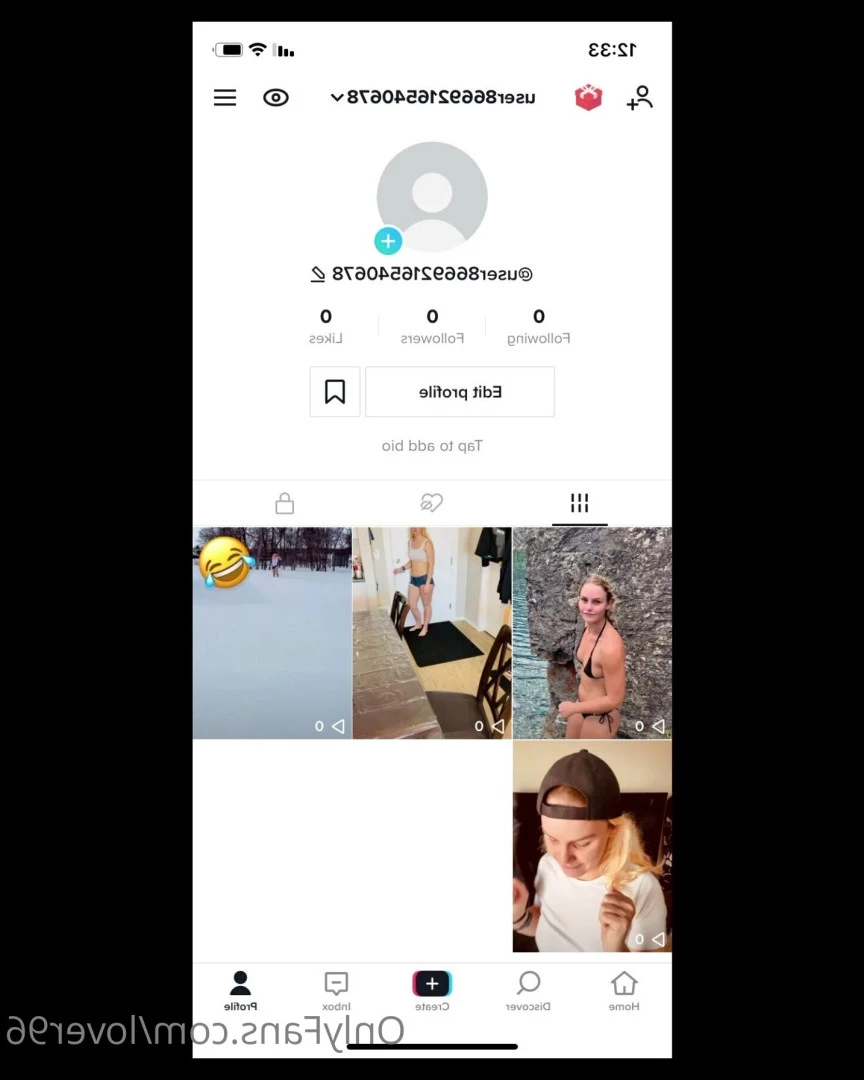
Task: Go to the Home tab
Action: 624,990
